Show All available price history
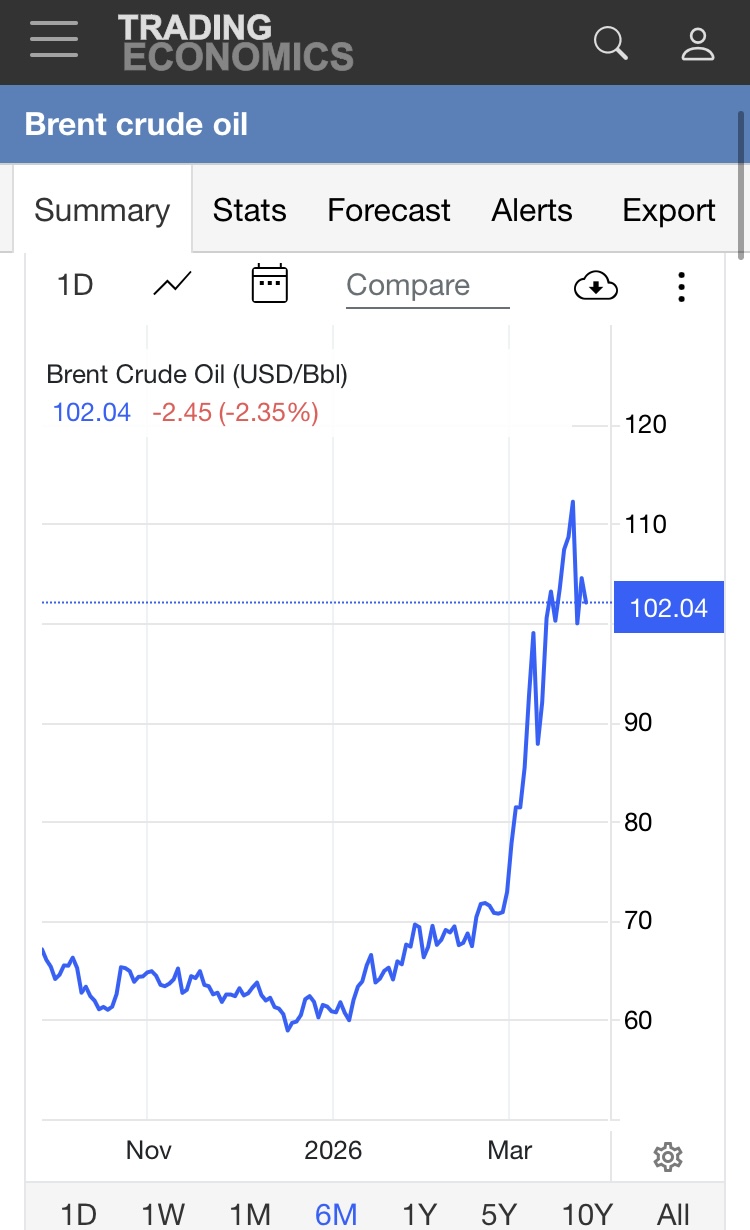Image resolution: width=750 pixels, height=1230 pixels. [x=673, y=1214]
